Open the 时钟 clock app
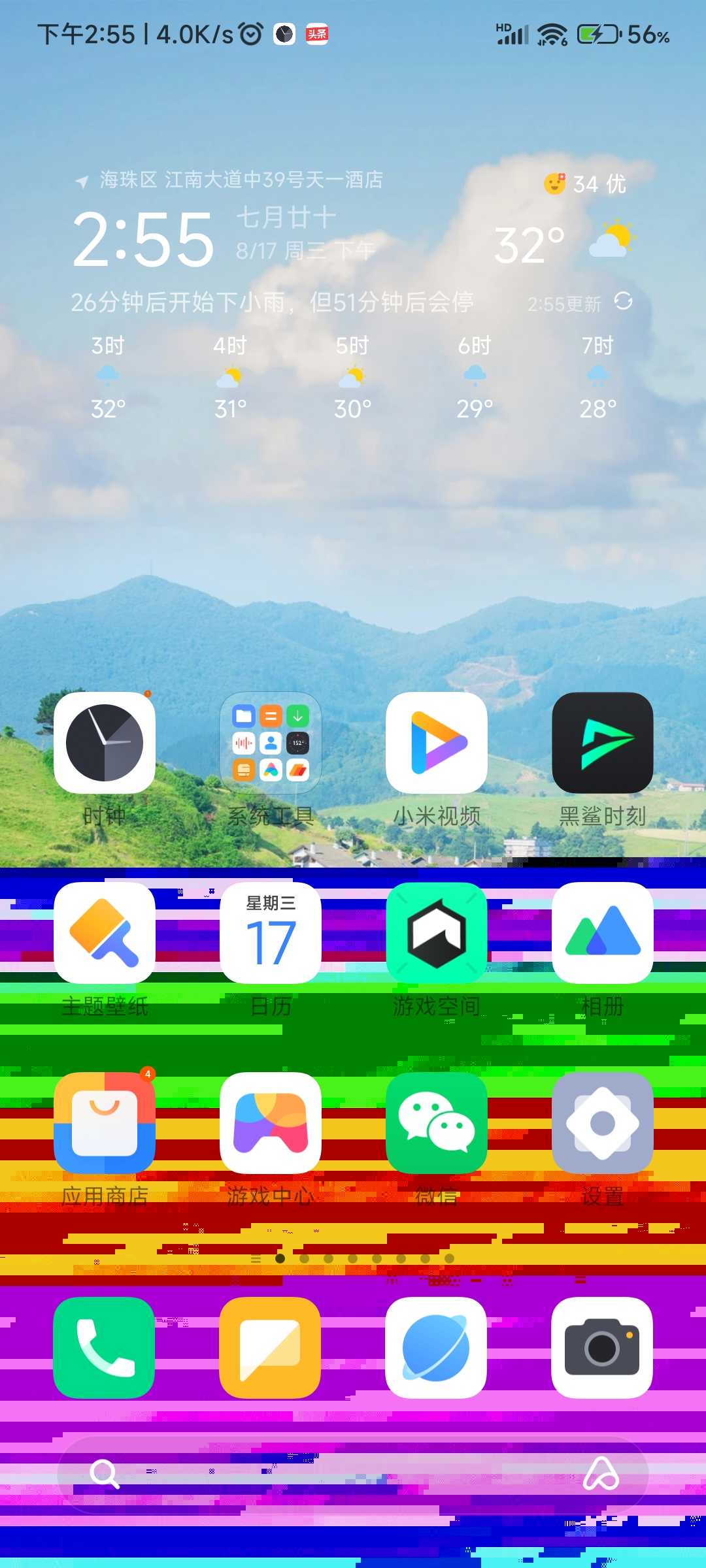Screen dimensions: 706x1568 (x=105, y=743)
